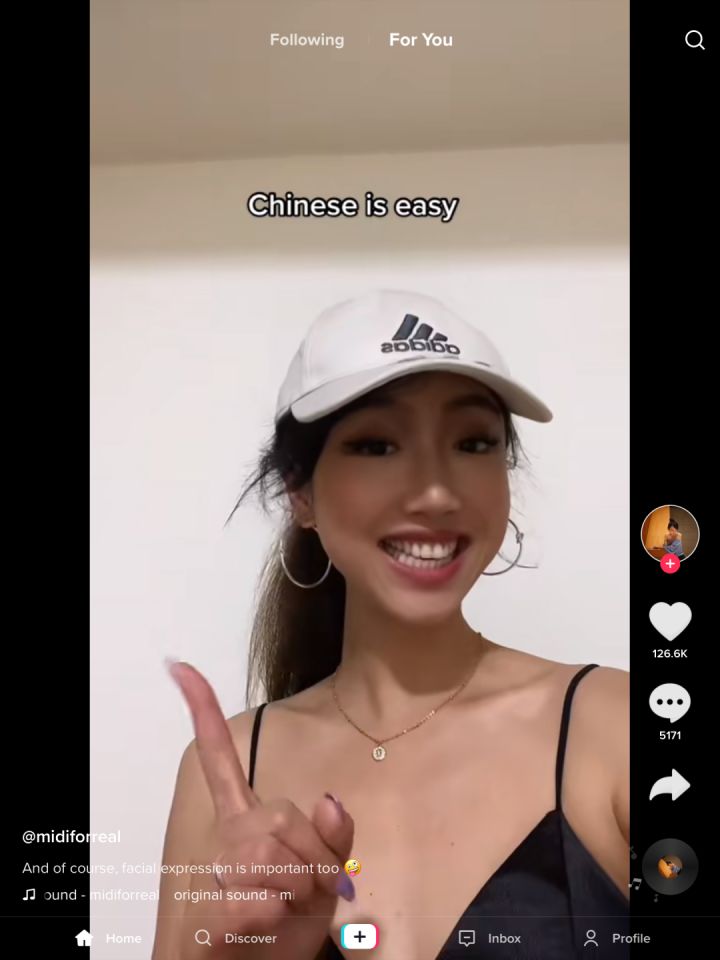Create a video with the plus button
Image resolution: width=720 pixels, height=960 pixels.
(x=358, y=938)
